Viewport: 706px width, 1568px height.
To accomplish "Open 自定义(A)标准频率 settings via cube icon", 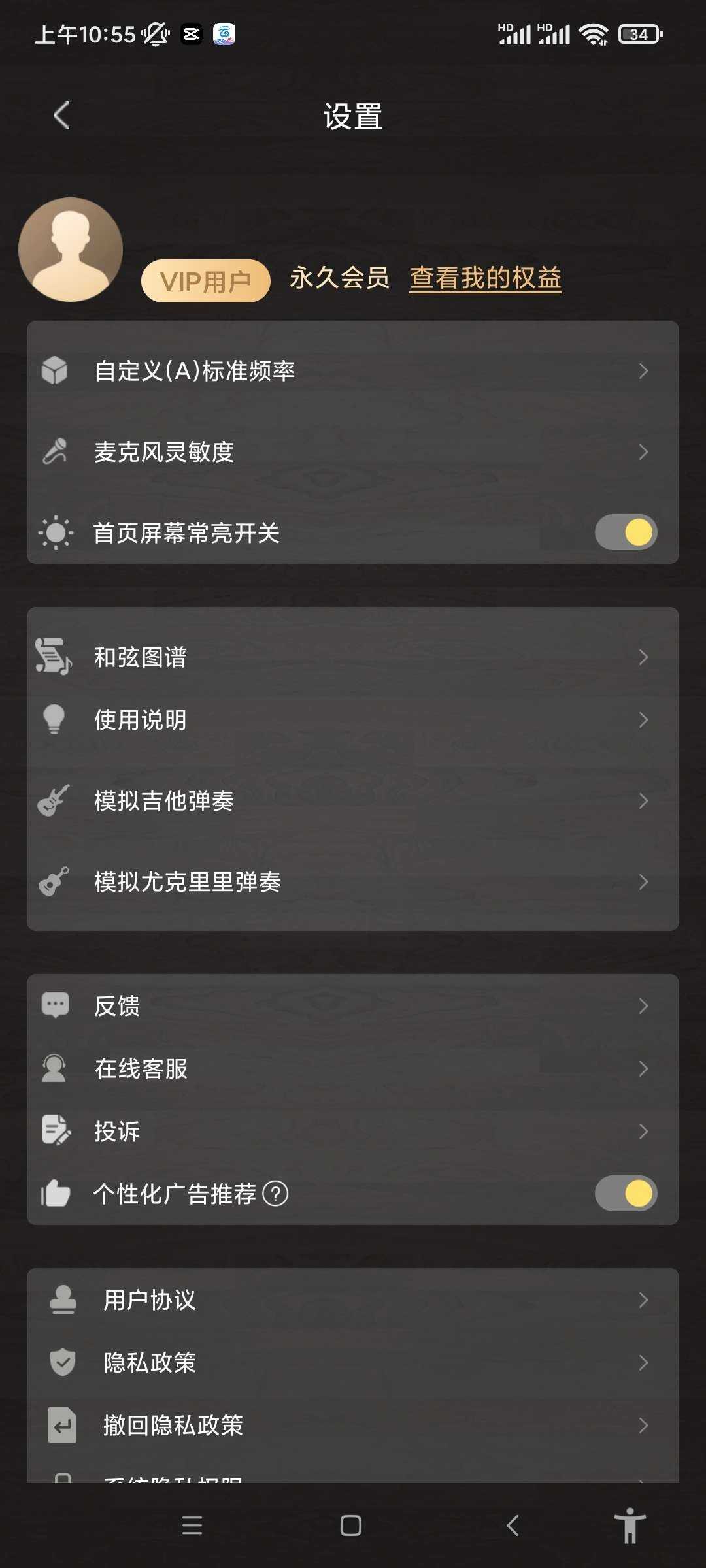I will (x=56, y=371).
